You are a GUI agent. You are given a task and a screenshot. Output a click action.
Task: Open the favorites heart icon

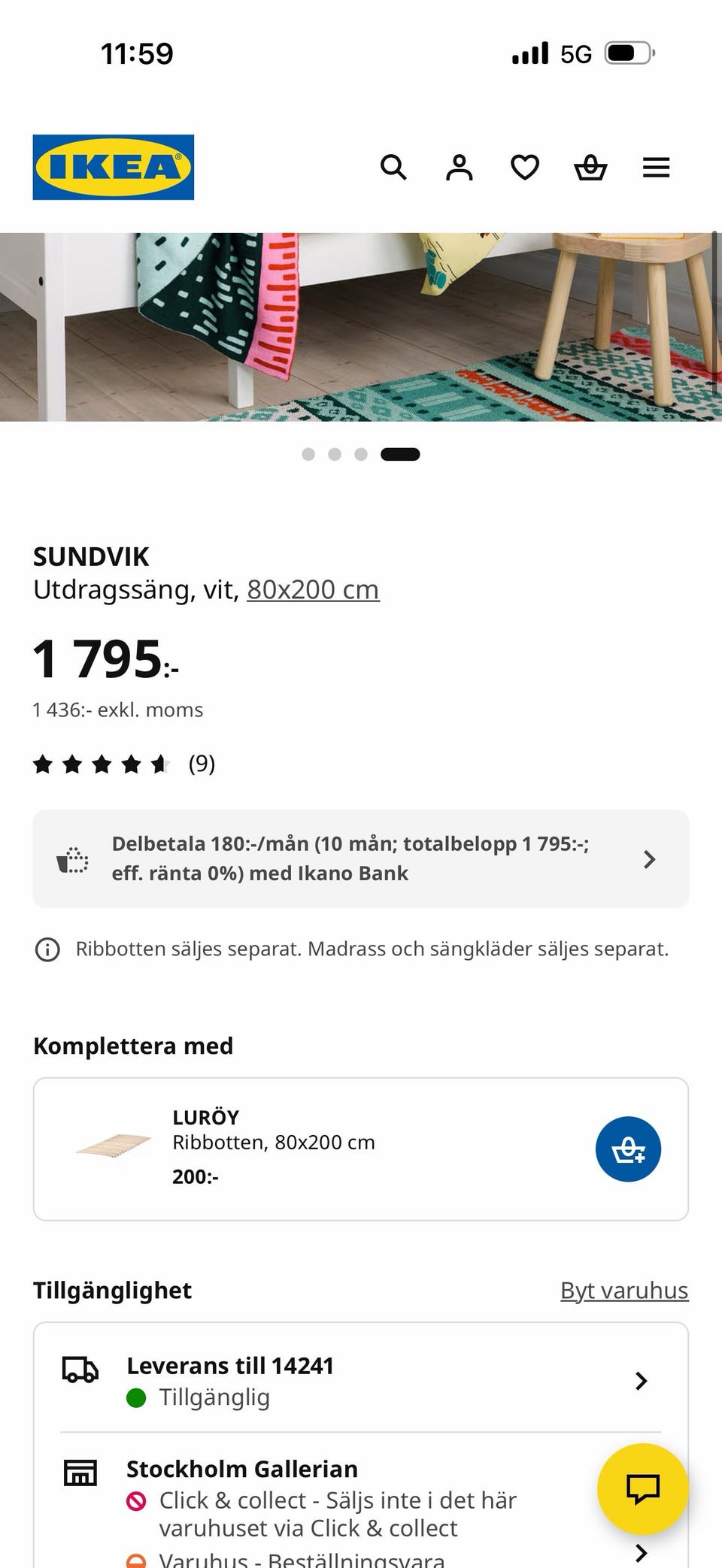click(x=525, y=167)
